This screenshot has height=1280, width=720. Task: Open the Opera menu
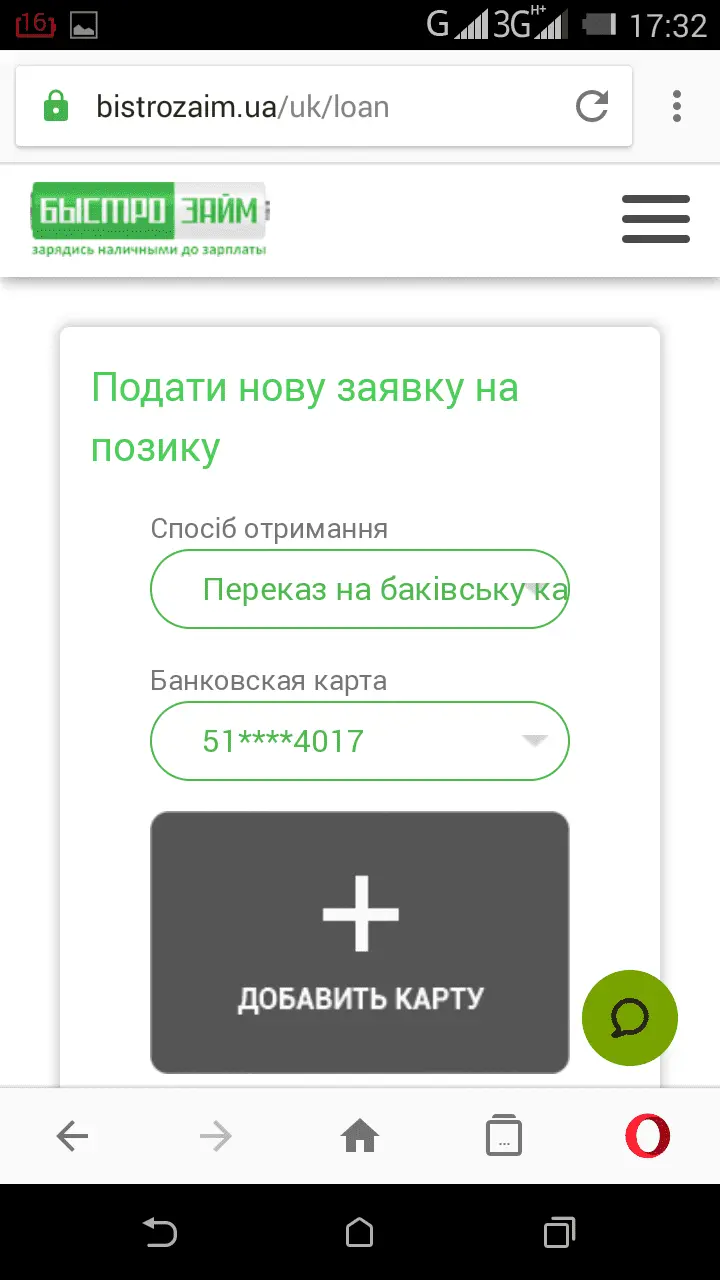point(647,1136)
